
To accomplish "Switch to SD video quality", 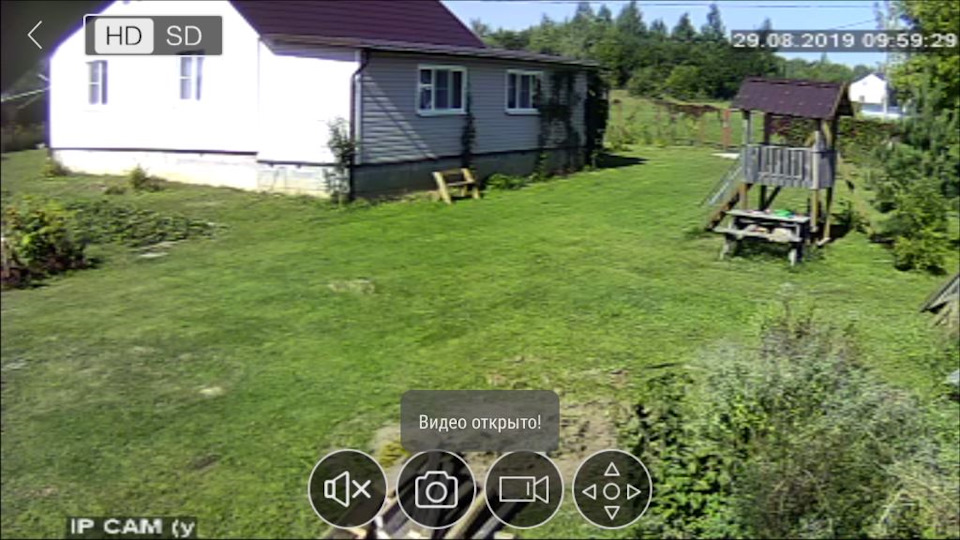I will (x=184, y=36).
